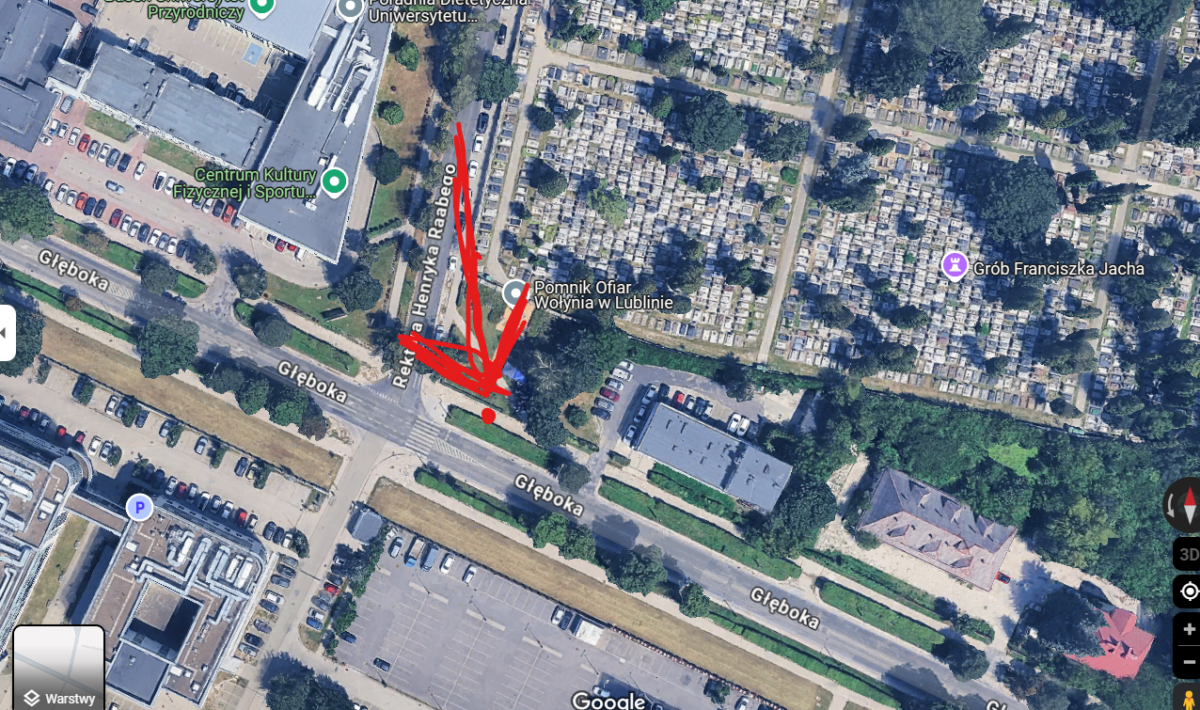Switch map to 3D view
The height and width of the screenshot is (710, 1200).
click(x=1187, y=554)
